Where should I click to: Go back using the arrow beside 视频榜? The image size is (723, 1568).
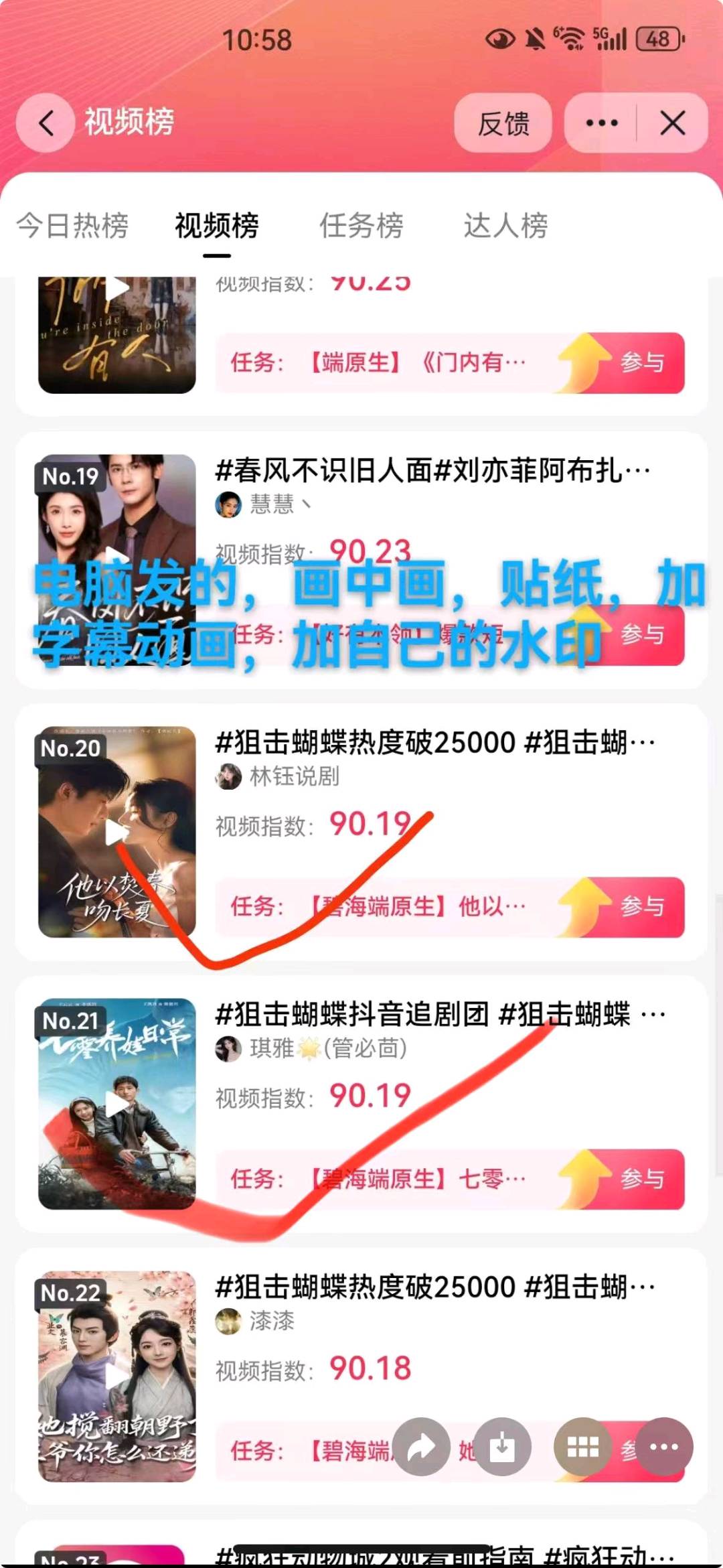[46, 123]
